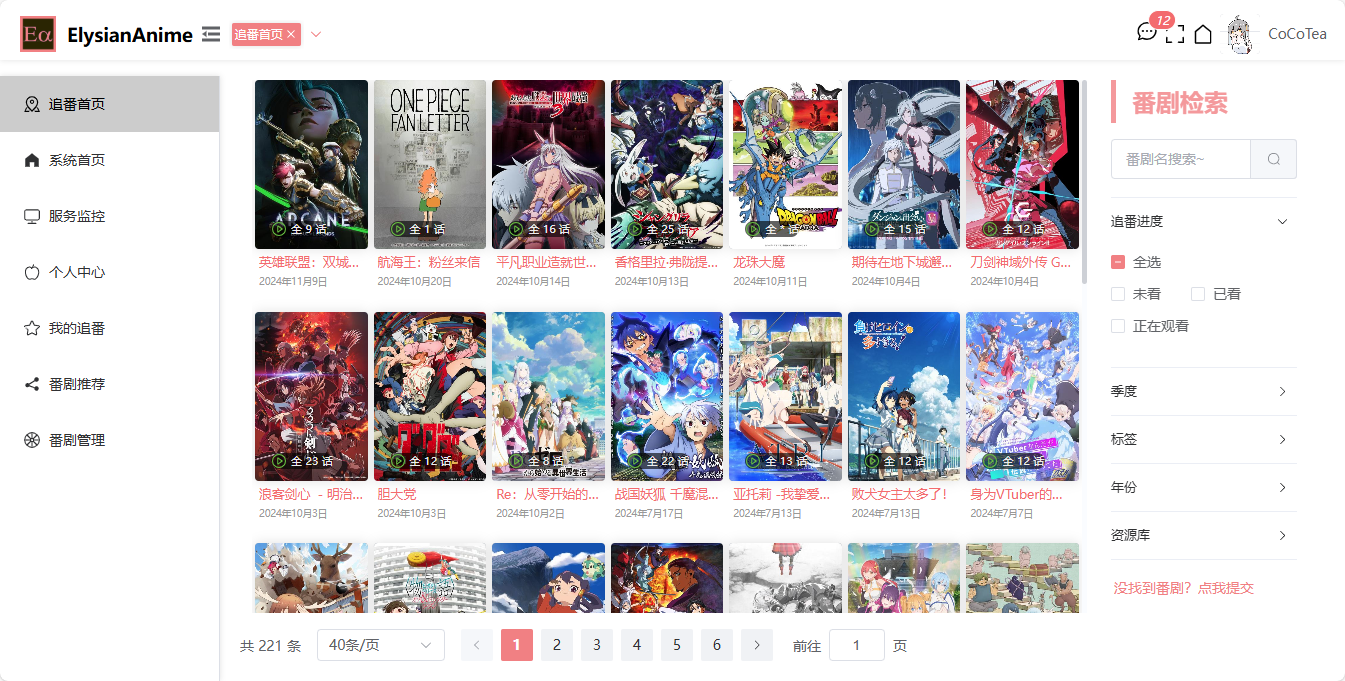This screenshot has height=681, width=1345.
Task: Open 我的追番 list
Action: (x=77, y=328)
